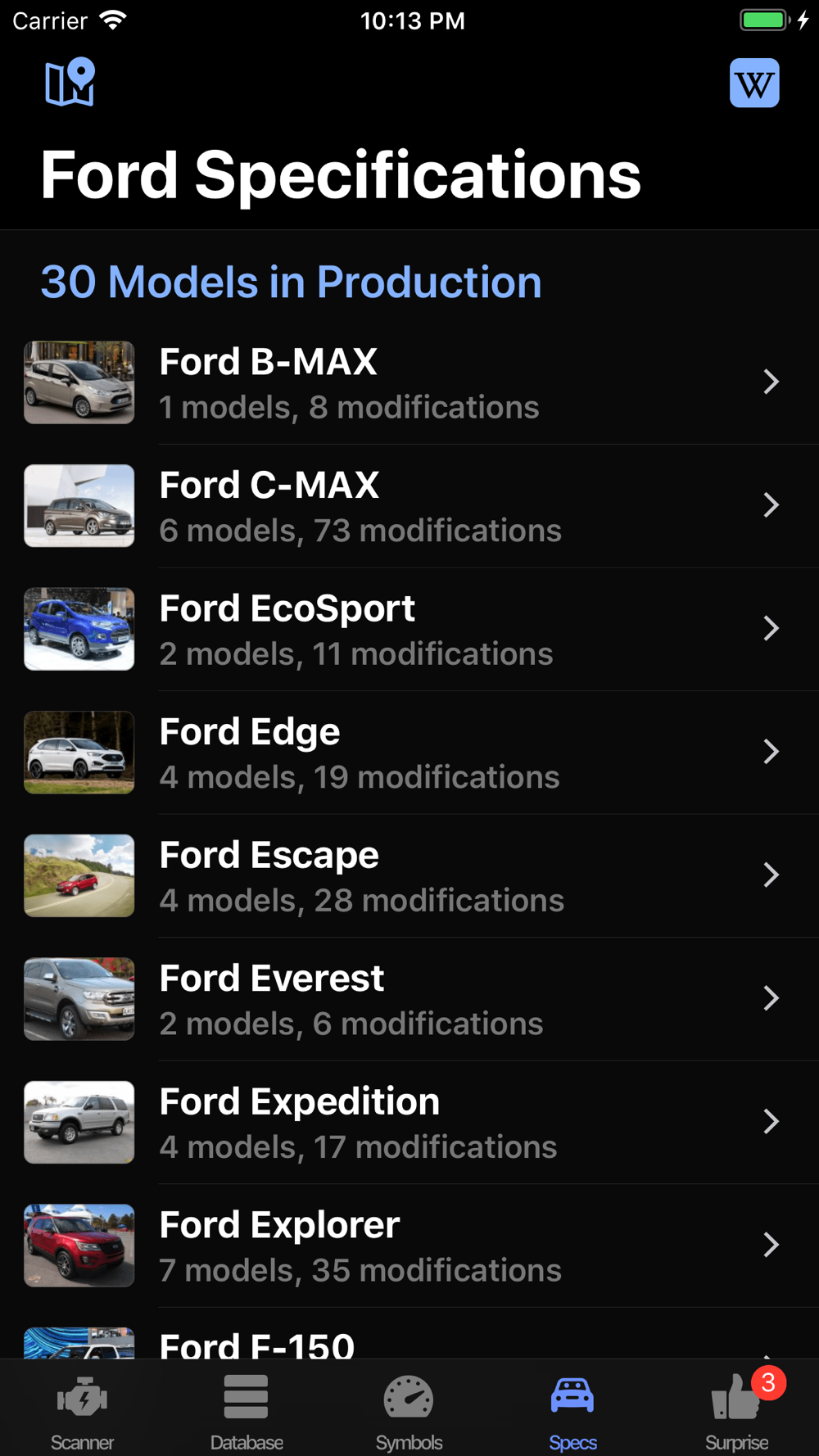The height and width of the screenshot is (1456, 819).
Task: Go to the Database tab
Action: tap(246, 1410)
